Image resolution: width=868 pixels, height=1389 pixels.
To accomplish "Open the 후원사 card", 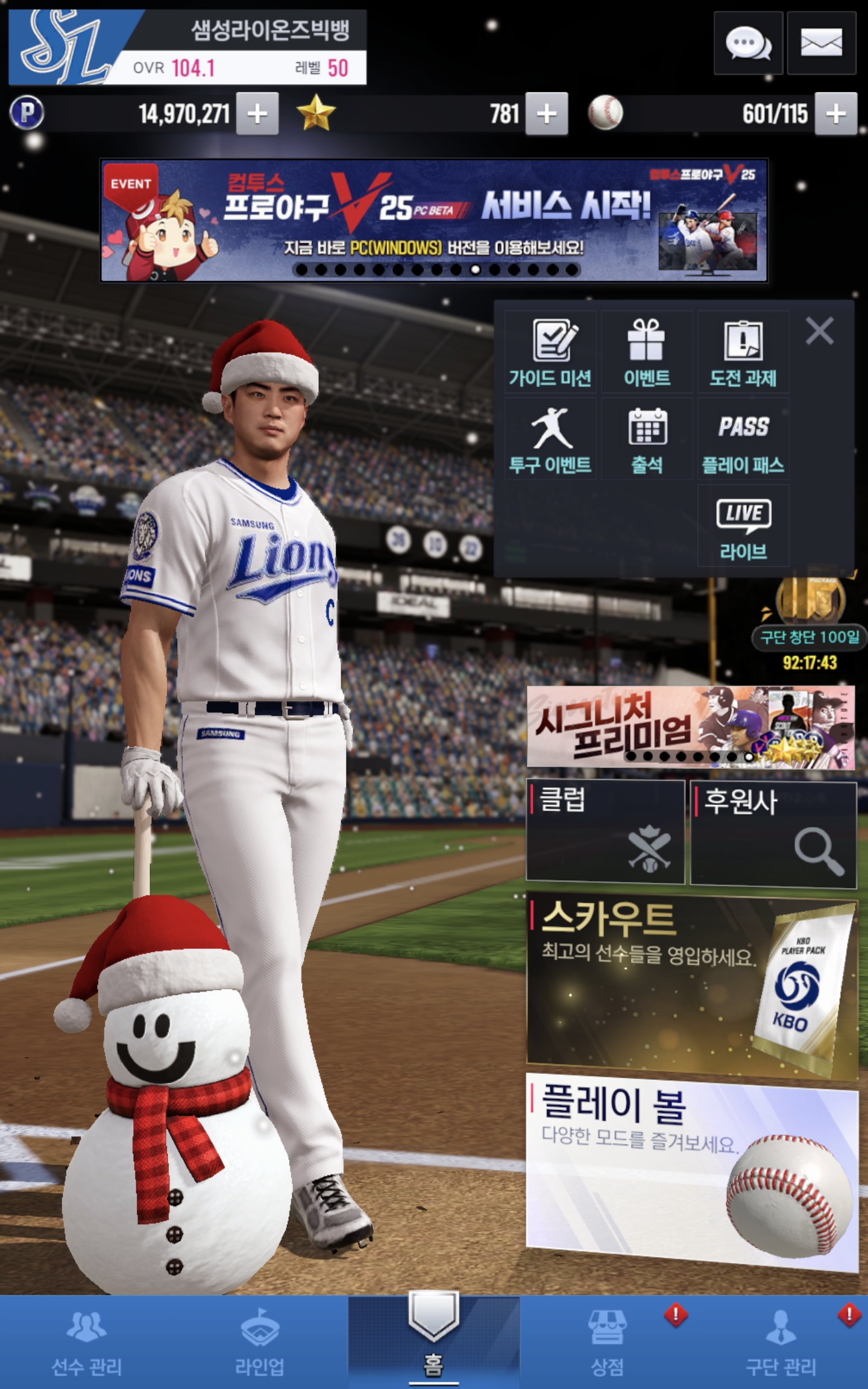I will pos(773,834).
